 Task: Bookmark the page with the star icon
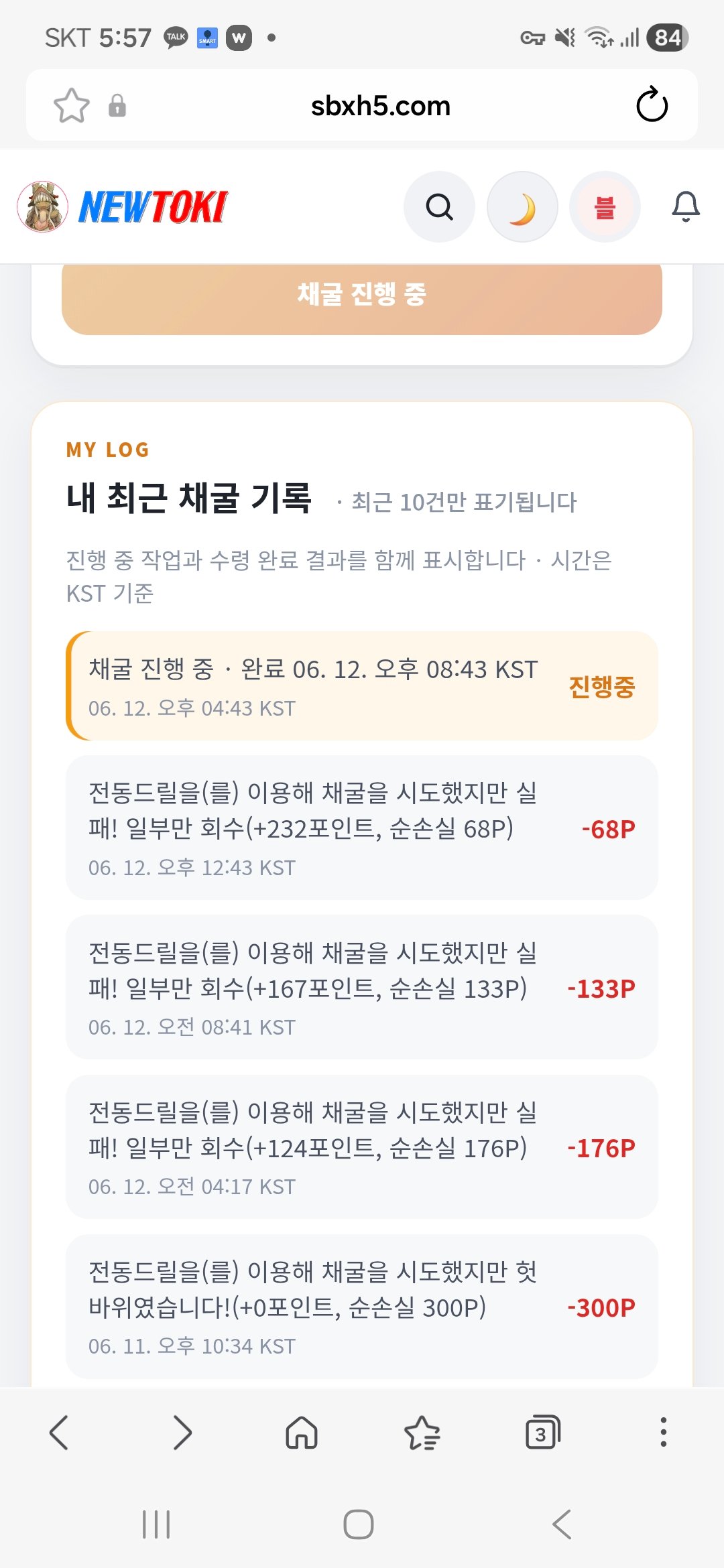click(x=72, y=105)
